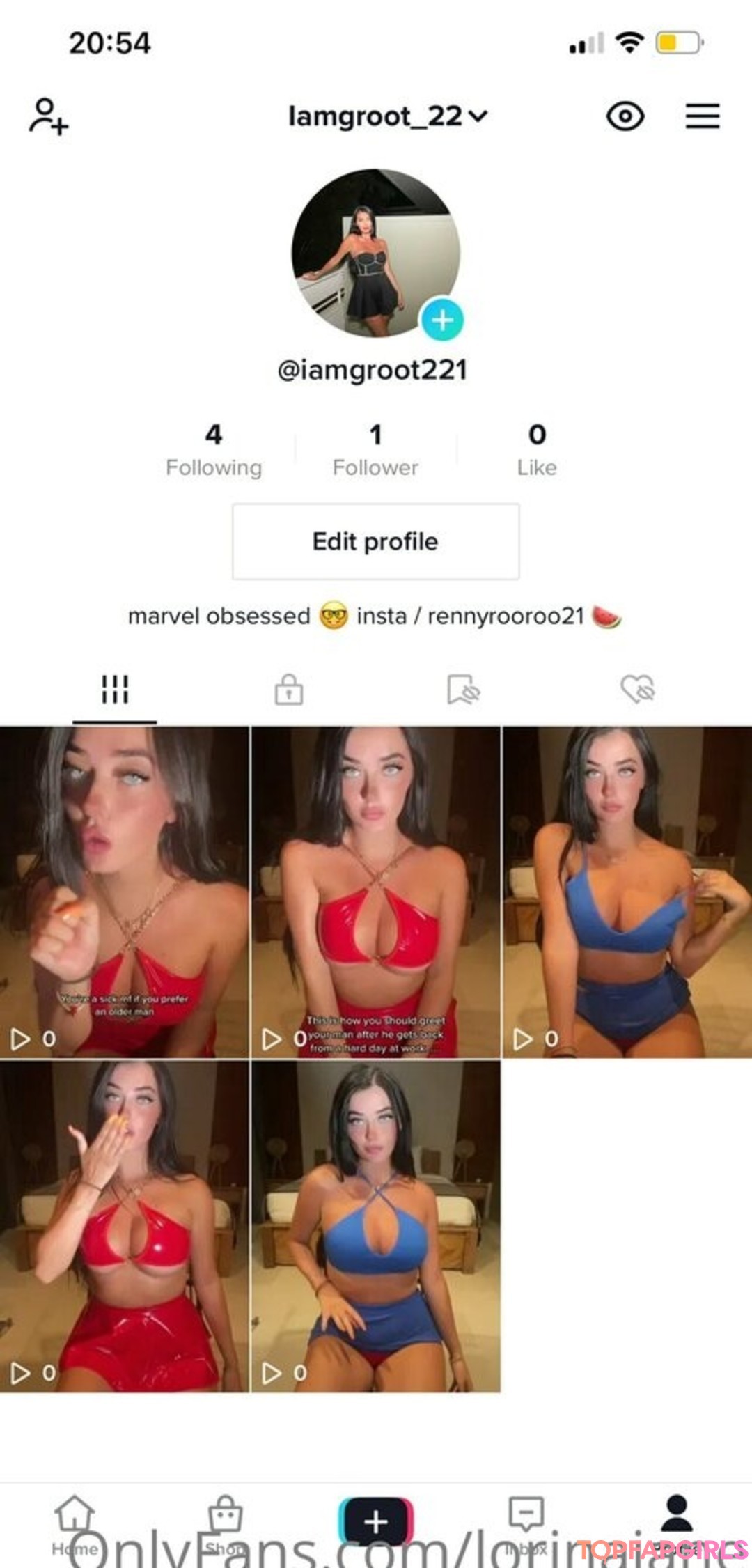This screenshot has height=1568, width=752.
Task: View the Following list
Action: tap(214, 450)
